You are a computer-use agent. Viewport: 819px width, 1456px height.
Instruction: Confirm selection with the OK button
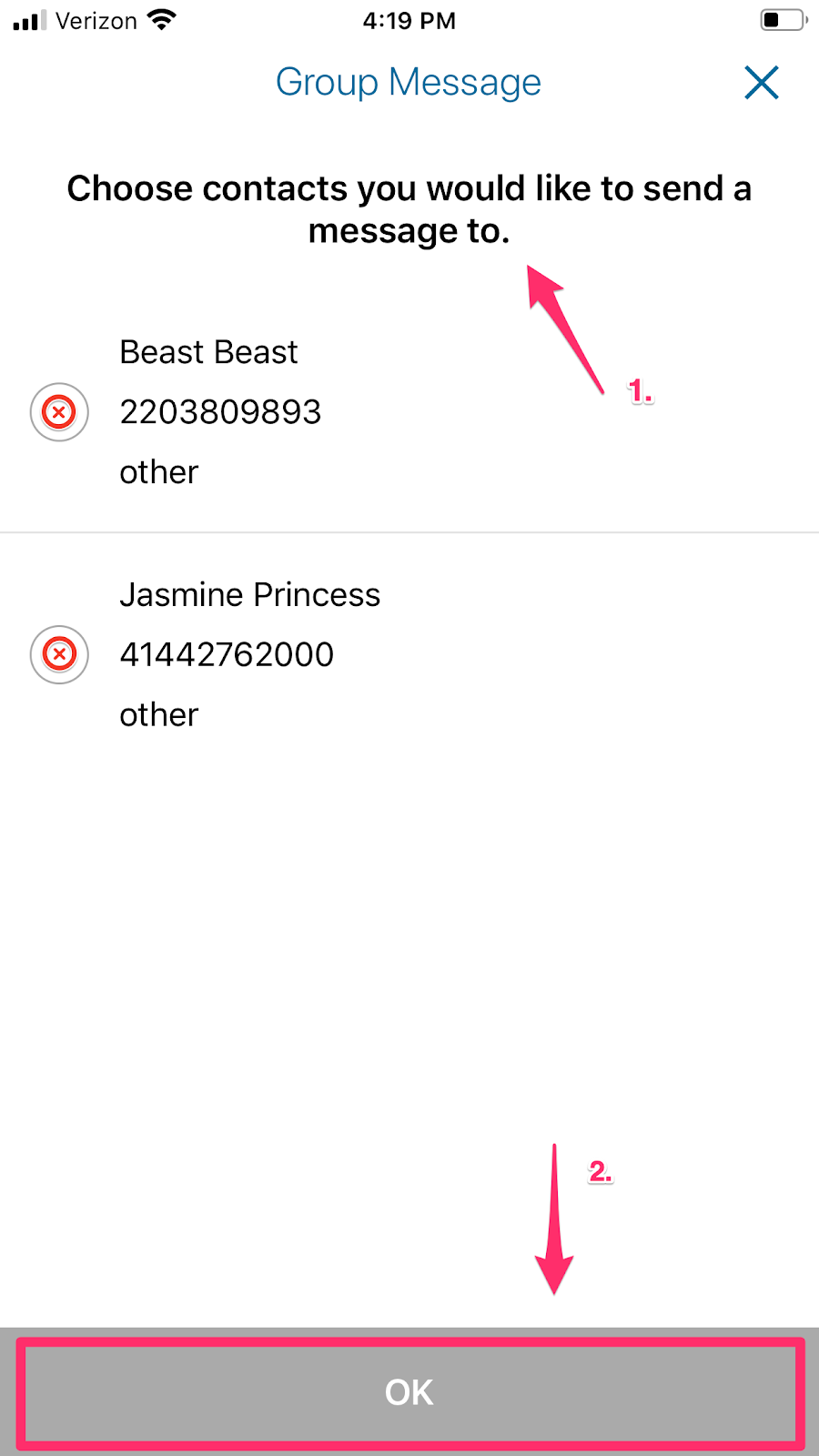(409, 1392)
